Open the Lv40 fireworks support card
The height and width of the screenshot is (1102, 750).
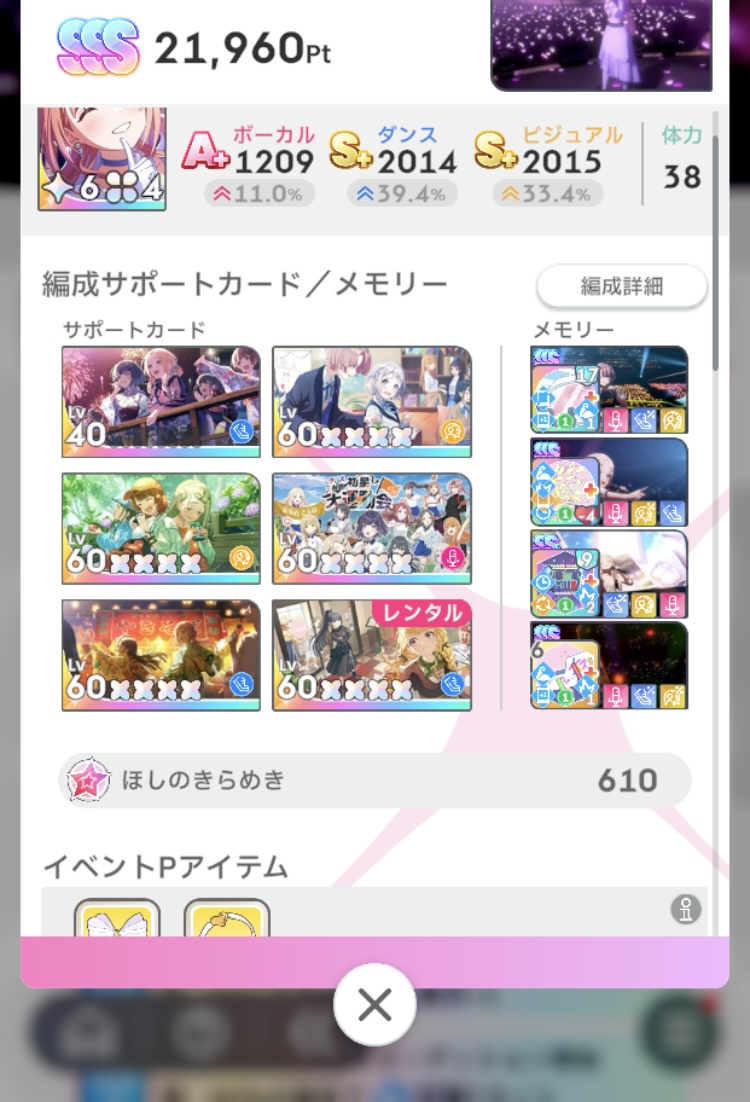pyautogui.click(x=161, y=401)
